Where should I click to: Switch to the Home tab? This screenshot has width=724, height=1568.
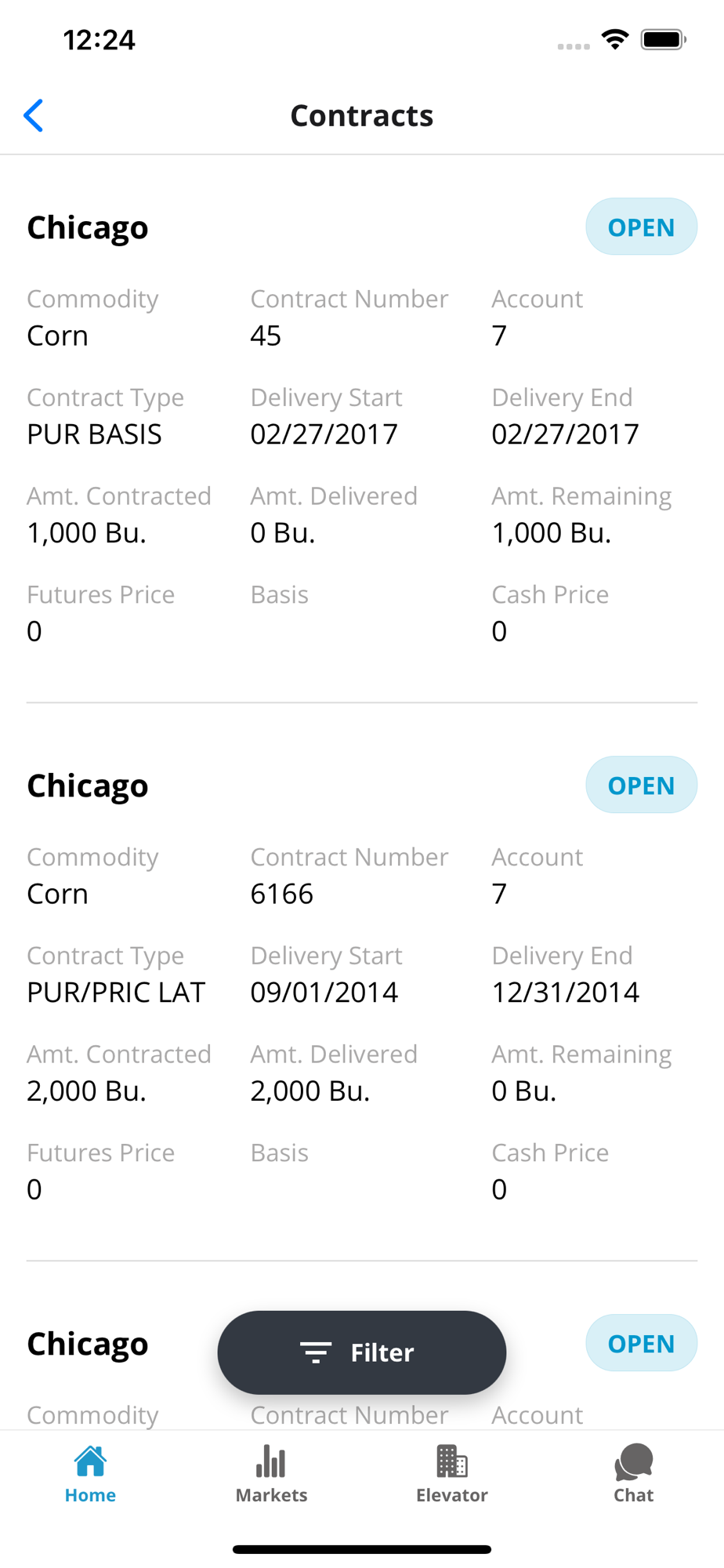(x=90, y=1474)
